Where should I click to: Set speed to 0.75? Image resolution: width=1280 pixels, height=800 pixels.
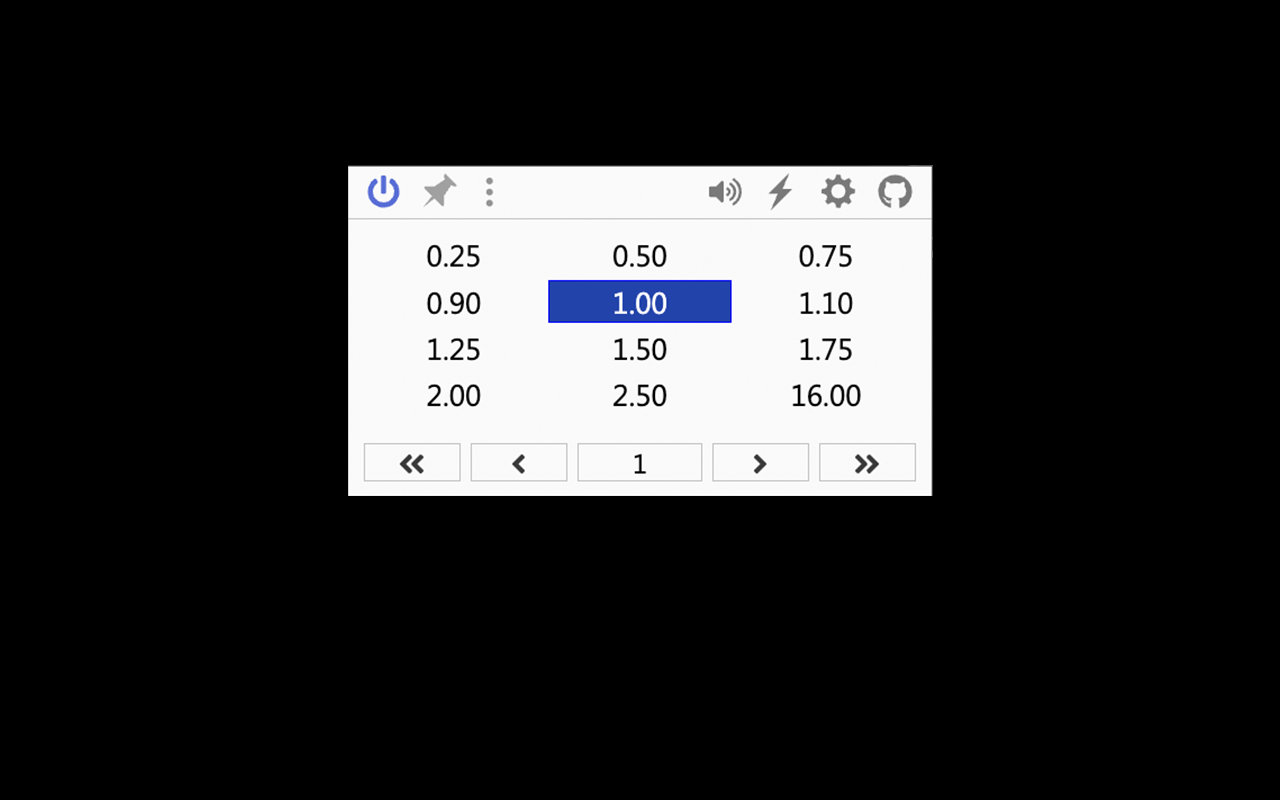pos(825,257)
